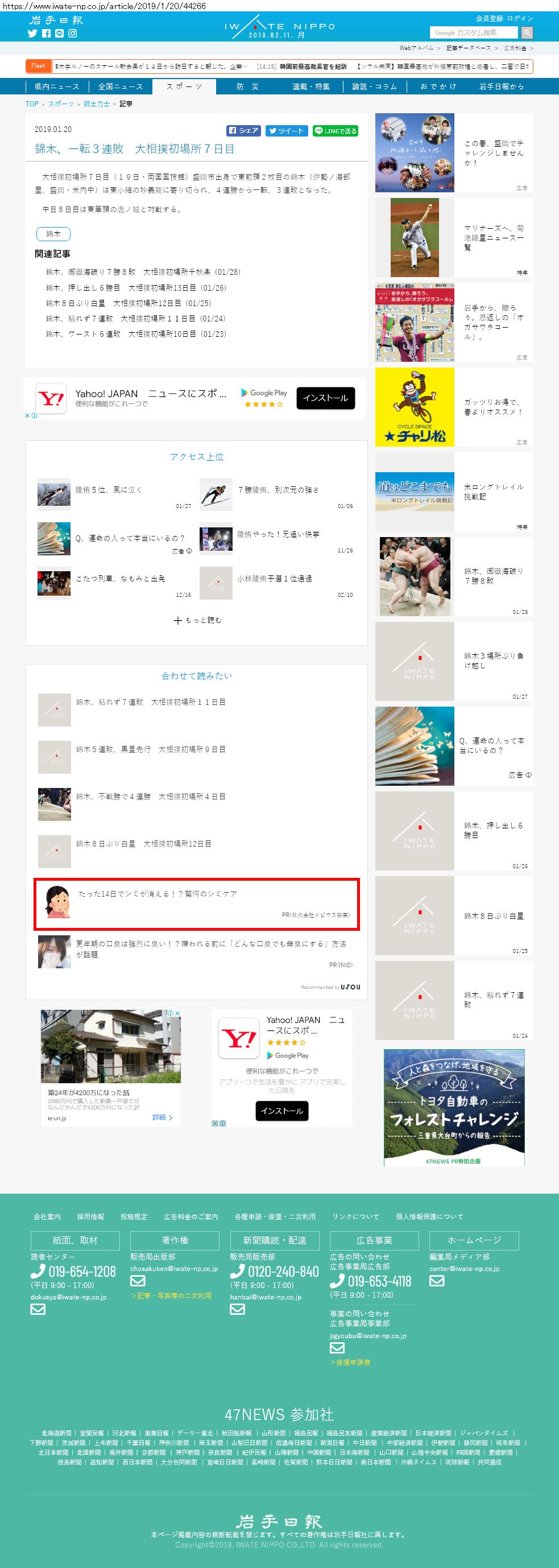Select the 錦木 tag chip
559x1568 pixels.
(53, 234)
